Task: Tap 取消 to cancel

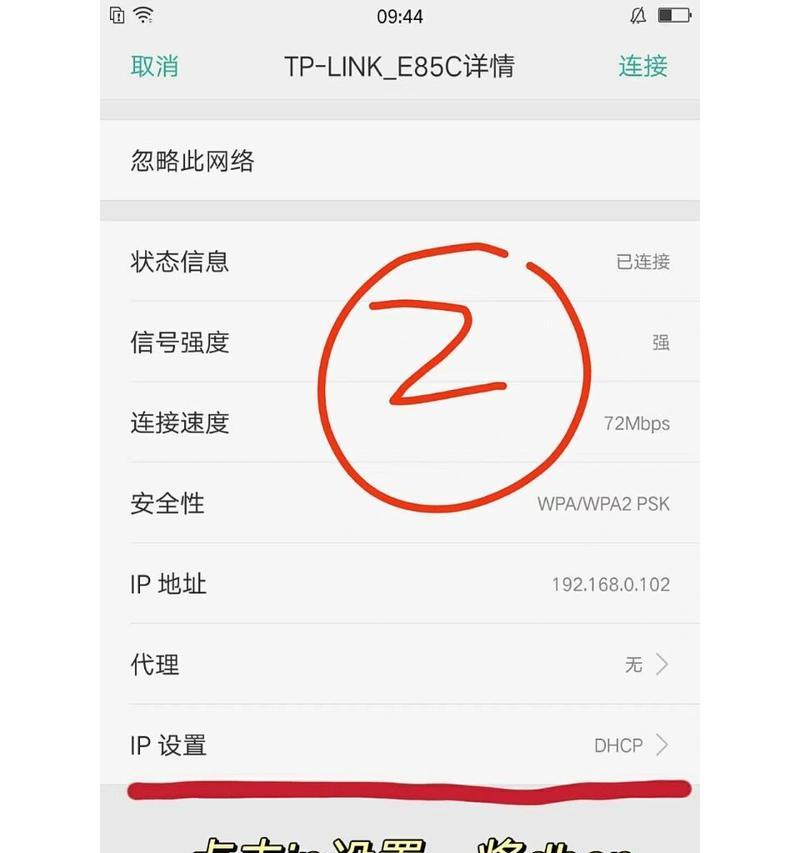Action: [x=154, y=67]
